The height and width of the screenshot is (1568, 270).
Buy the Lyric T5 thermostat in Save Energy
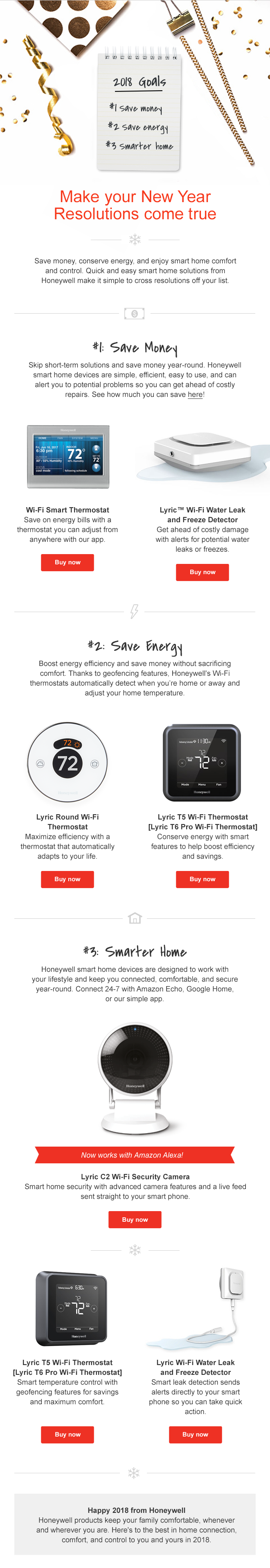click(x=202, y=879)
